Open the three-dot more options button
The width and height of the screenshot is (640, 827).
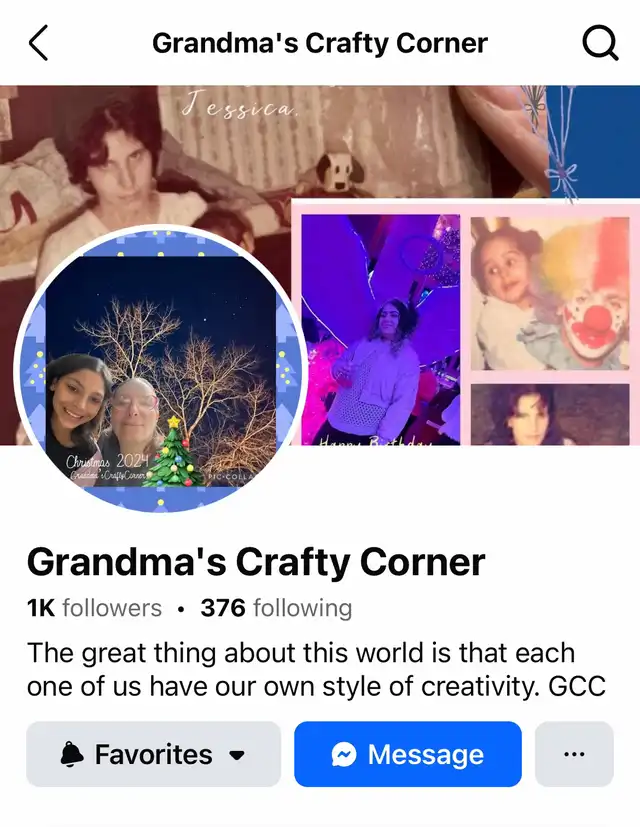click(574, 754)
